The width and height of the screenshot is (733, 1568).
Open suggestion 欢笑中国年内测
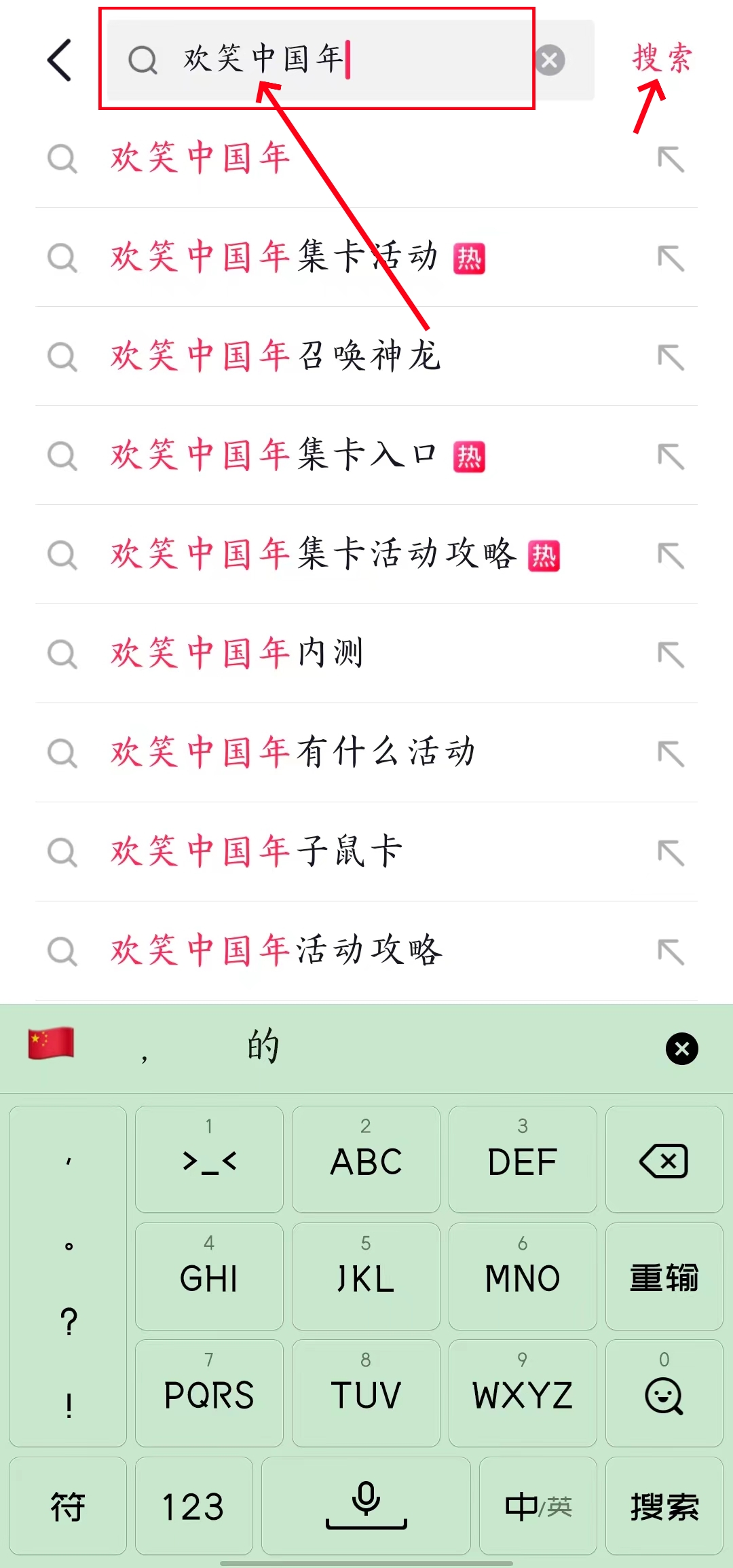click(238, 654)
